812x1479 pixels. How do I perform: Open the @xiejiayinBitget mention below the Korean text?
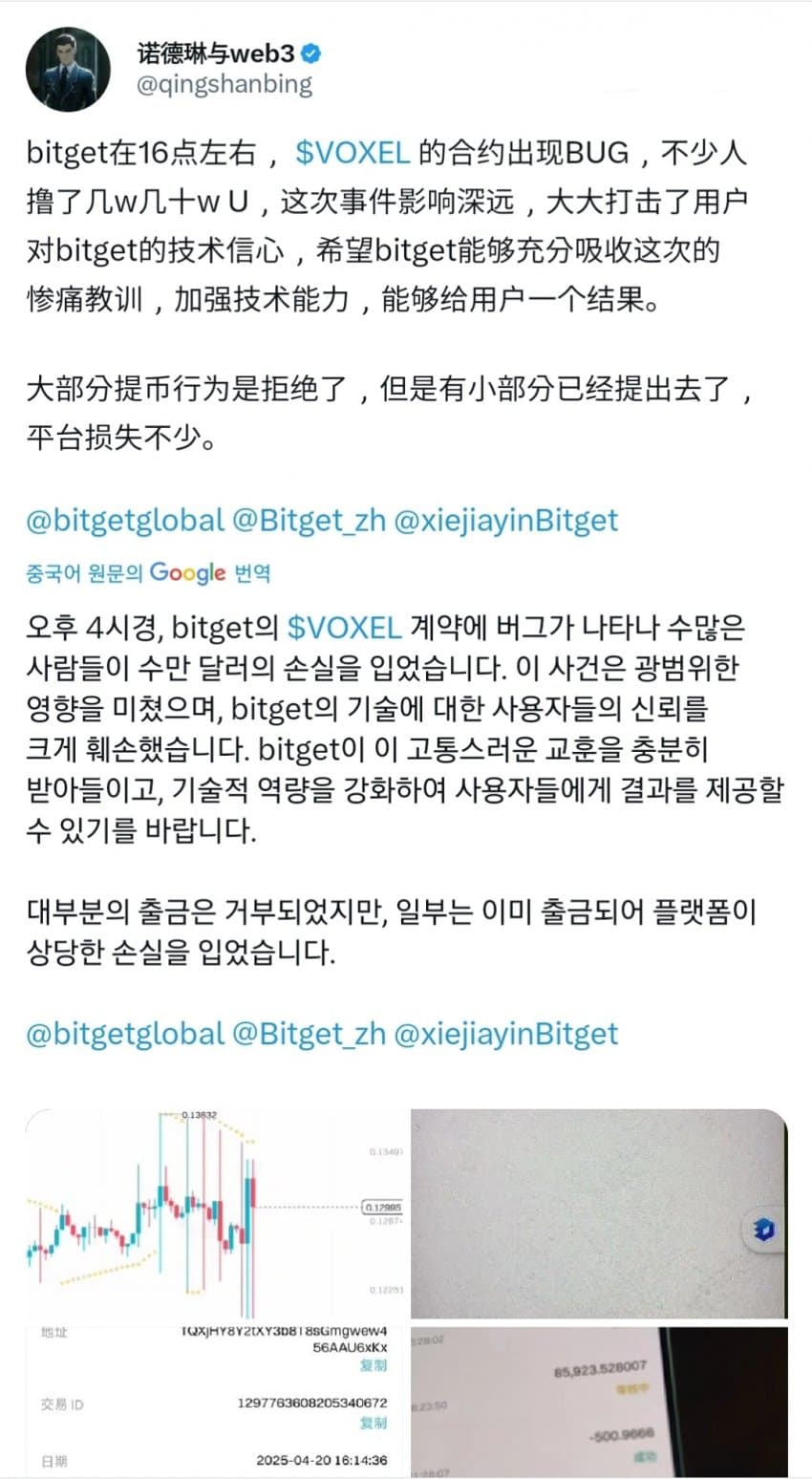512,1033
